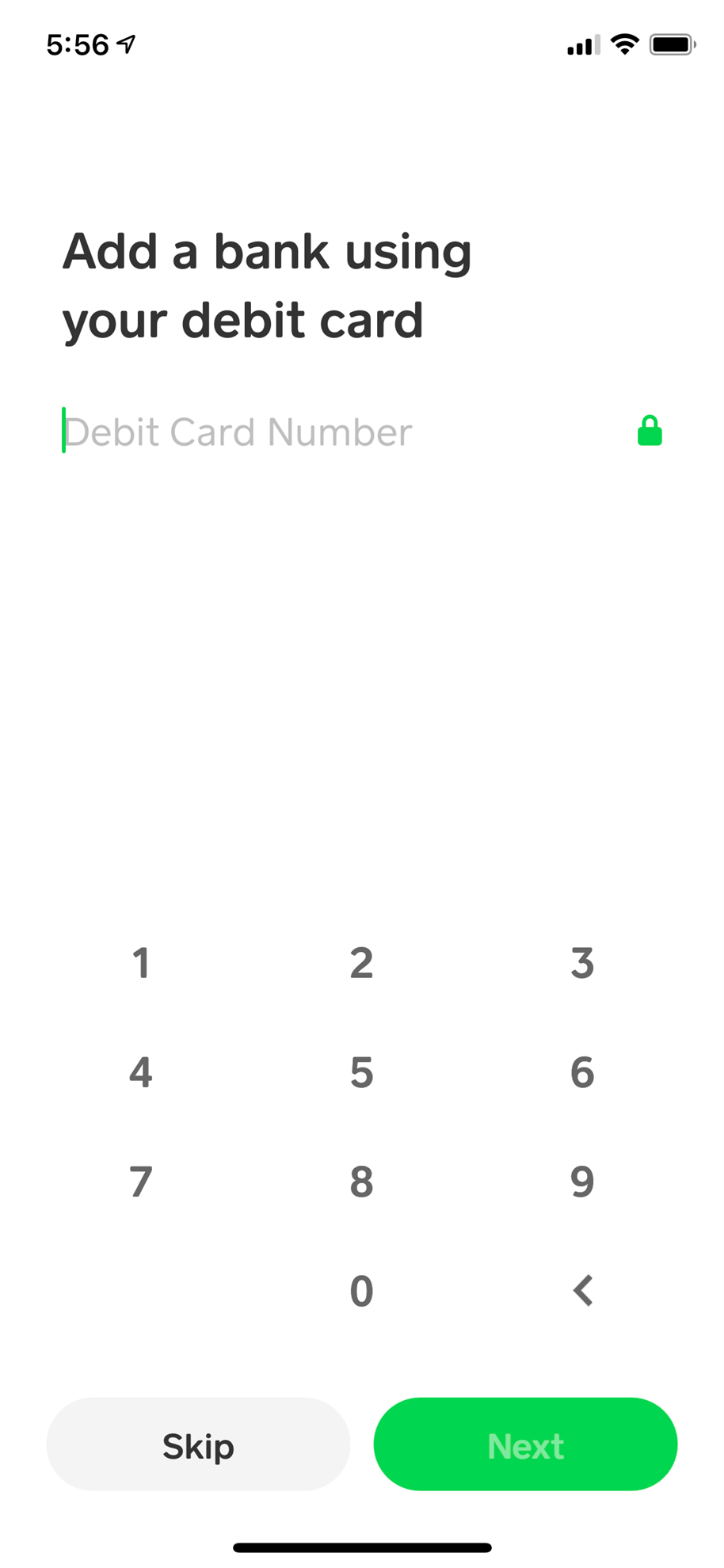Viewport: 724px width, 1568px height.
Task: Tap keypad number 3
Action: [x=582, y=963]
